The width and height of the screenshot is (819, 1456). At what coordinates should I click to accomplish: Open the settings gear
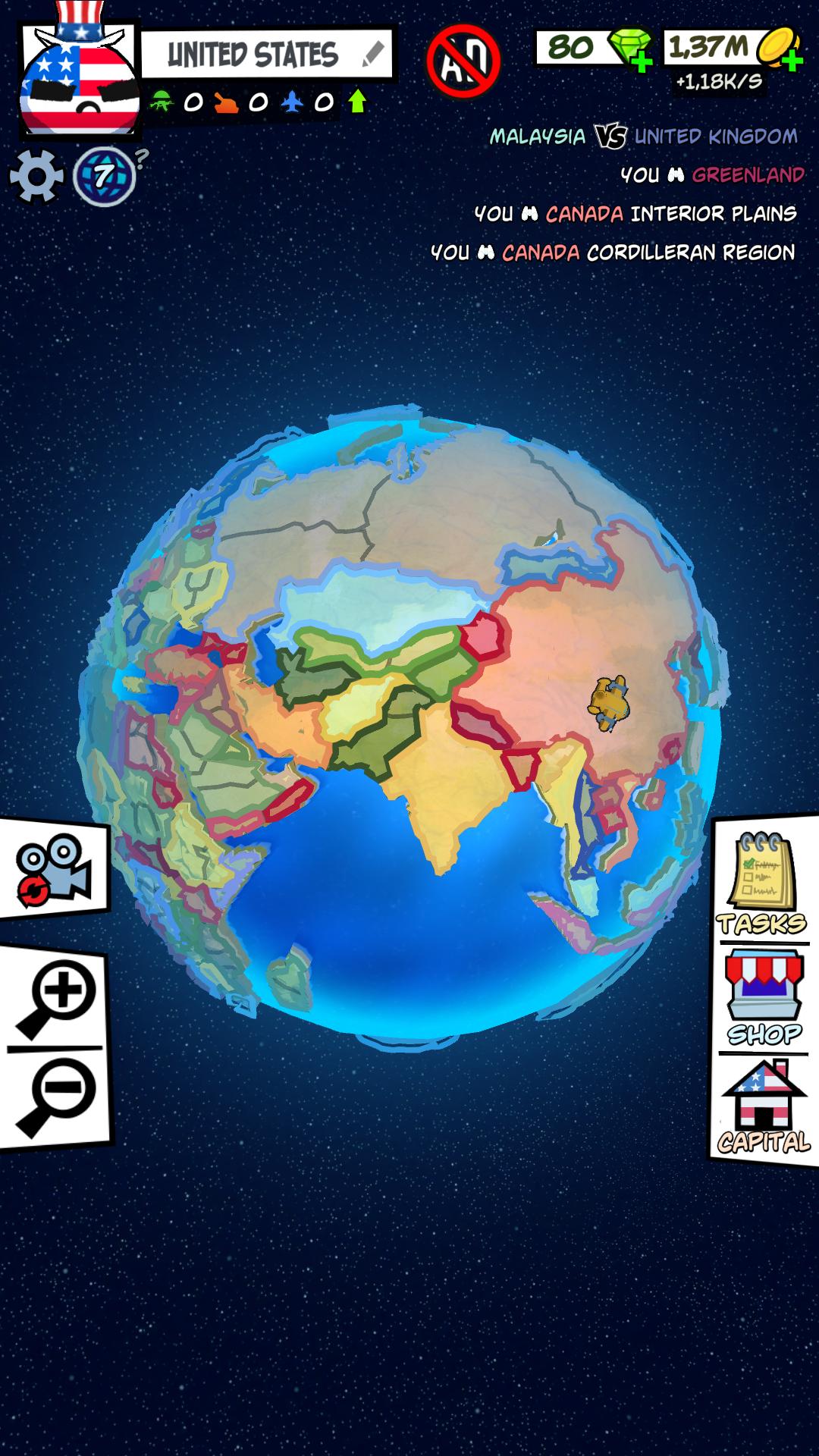point(36,176)
